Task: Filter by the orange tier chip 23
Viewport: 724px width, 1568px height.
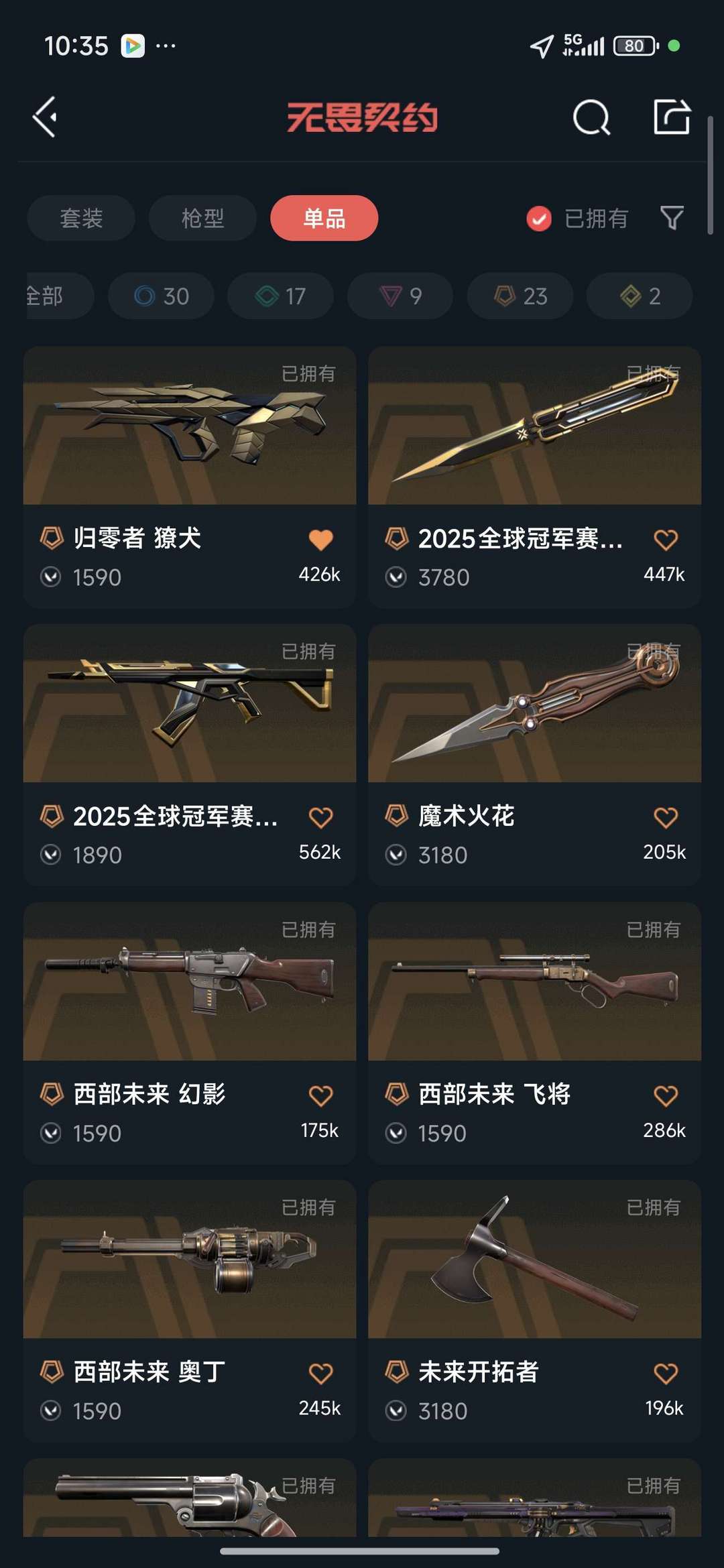Action: pyautogui.click(x=520, y=296)
